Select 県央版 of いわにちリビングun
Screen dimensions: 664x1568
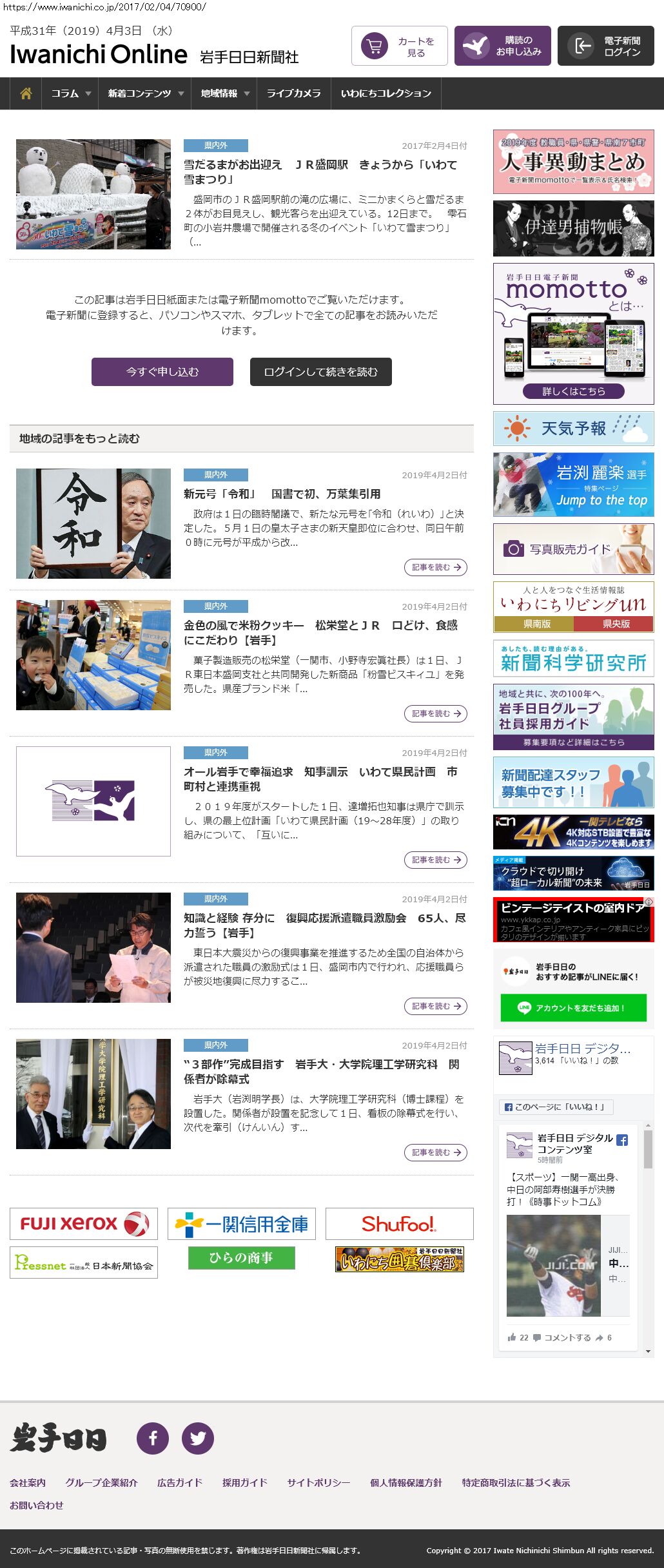tap(614, 624)
